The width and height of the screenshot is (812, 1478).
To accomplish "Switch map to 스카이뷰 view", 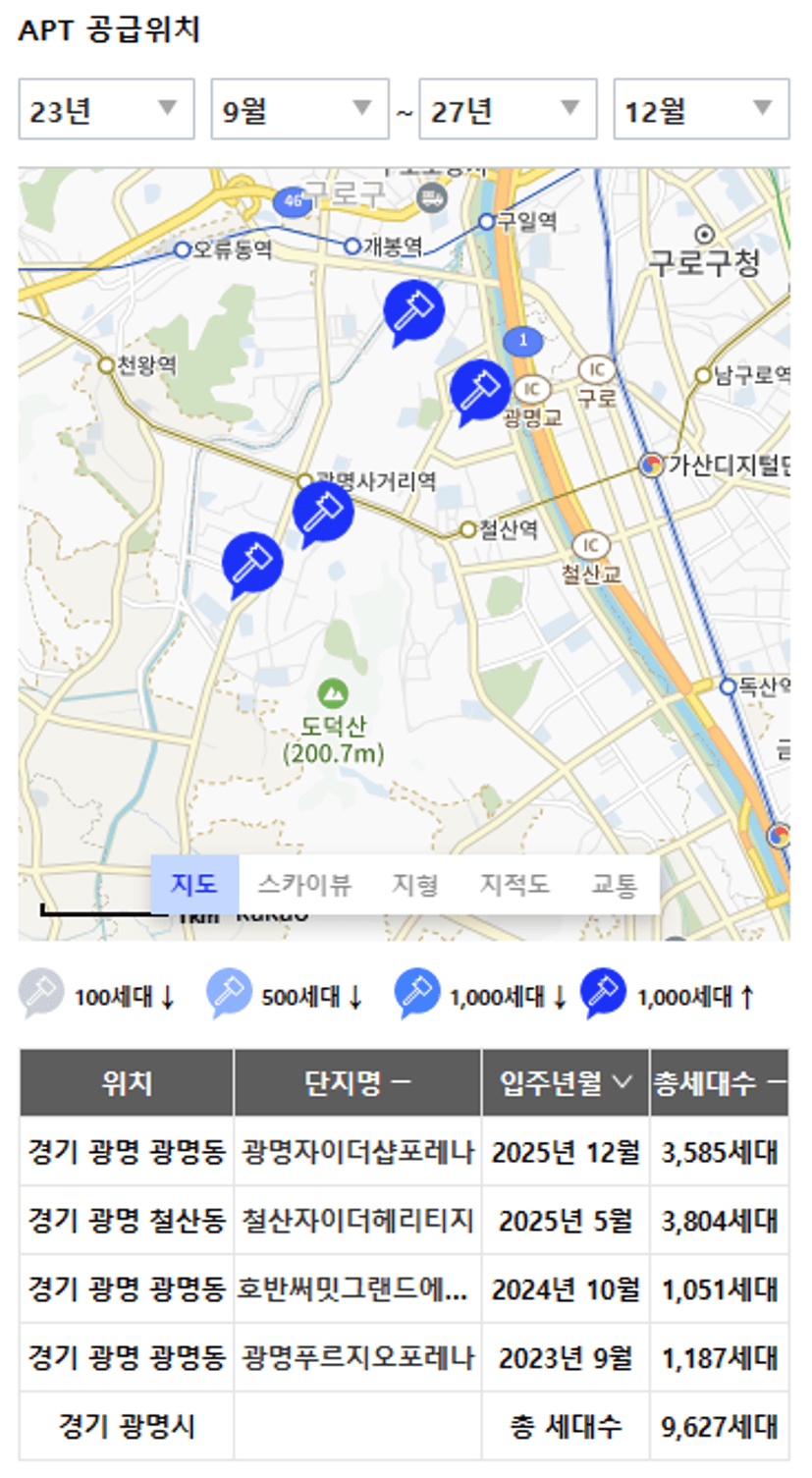I will click(x=304, y=885).
